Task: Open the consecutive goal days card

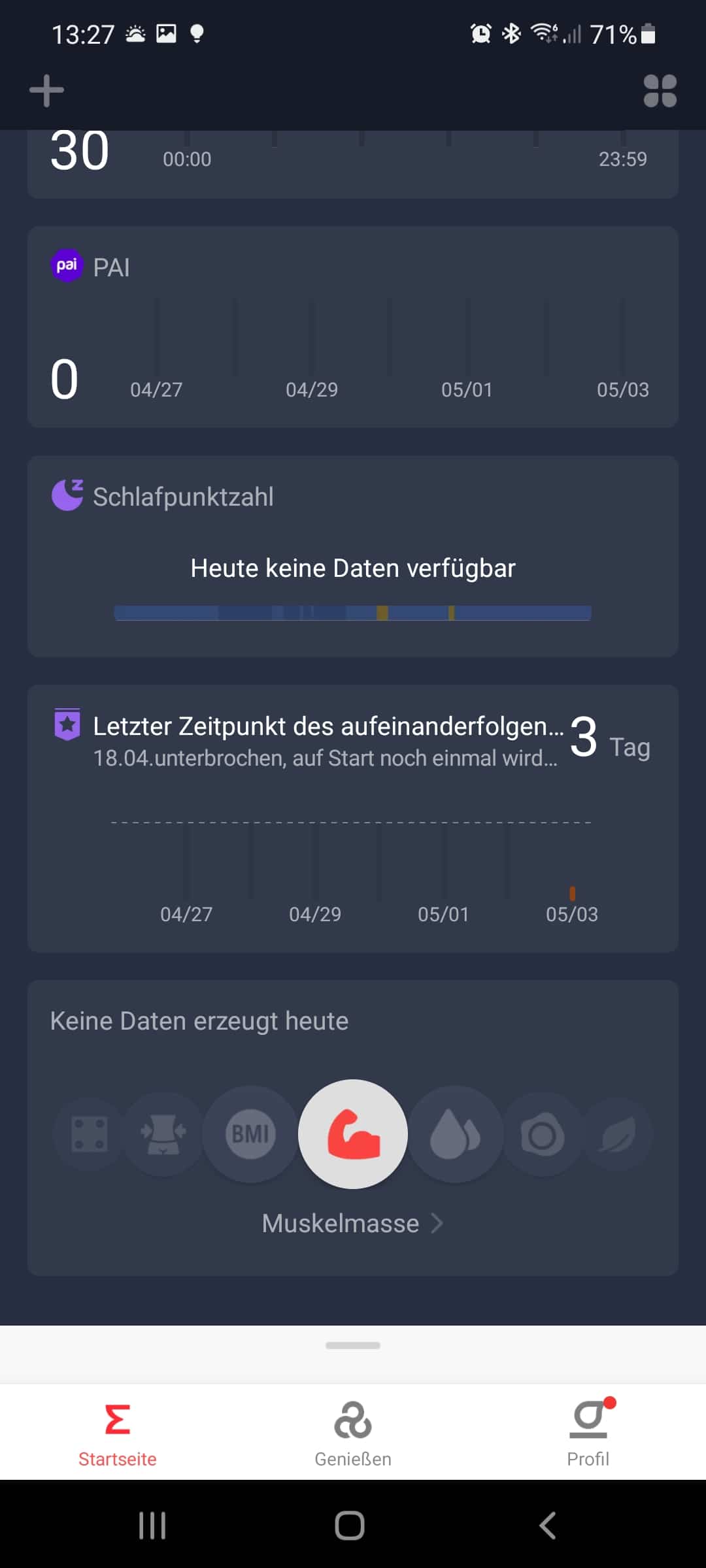Action: click(353, 819)
